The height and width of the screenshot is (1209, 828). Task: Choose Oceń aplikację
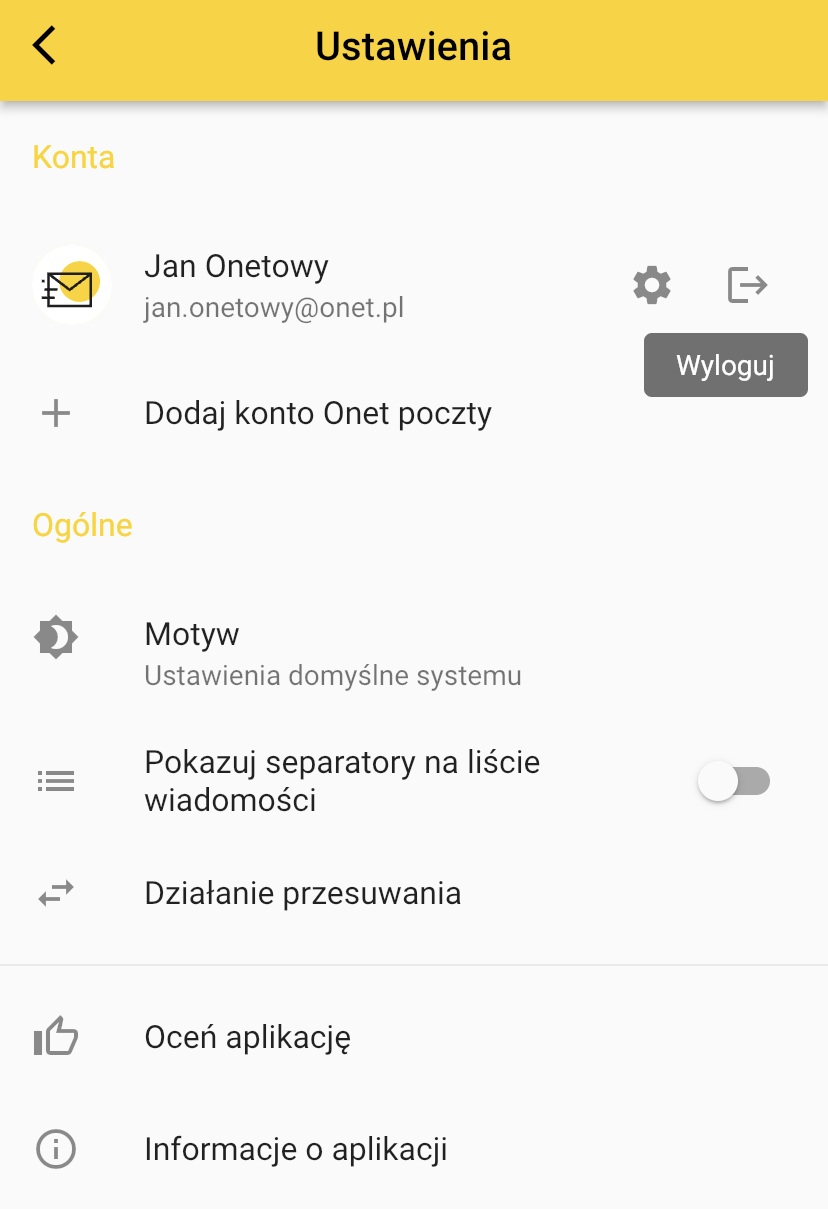click(x=247, y=1037)
